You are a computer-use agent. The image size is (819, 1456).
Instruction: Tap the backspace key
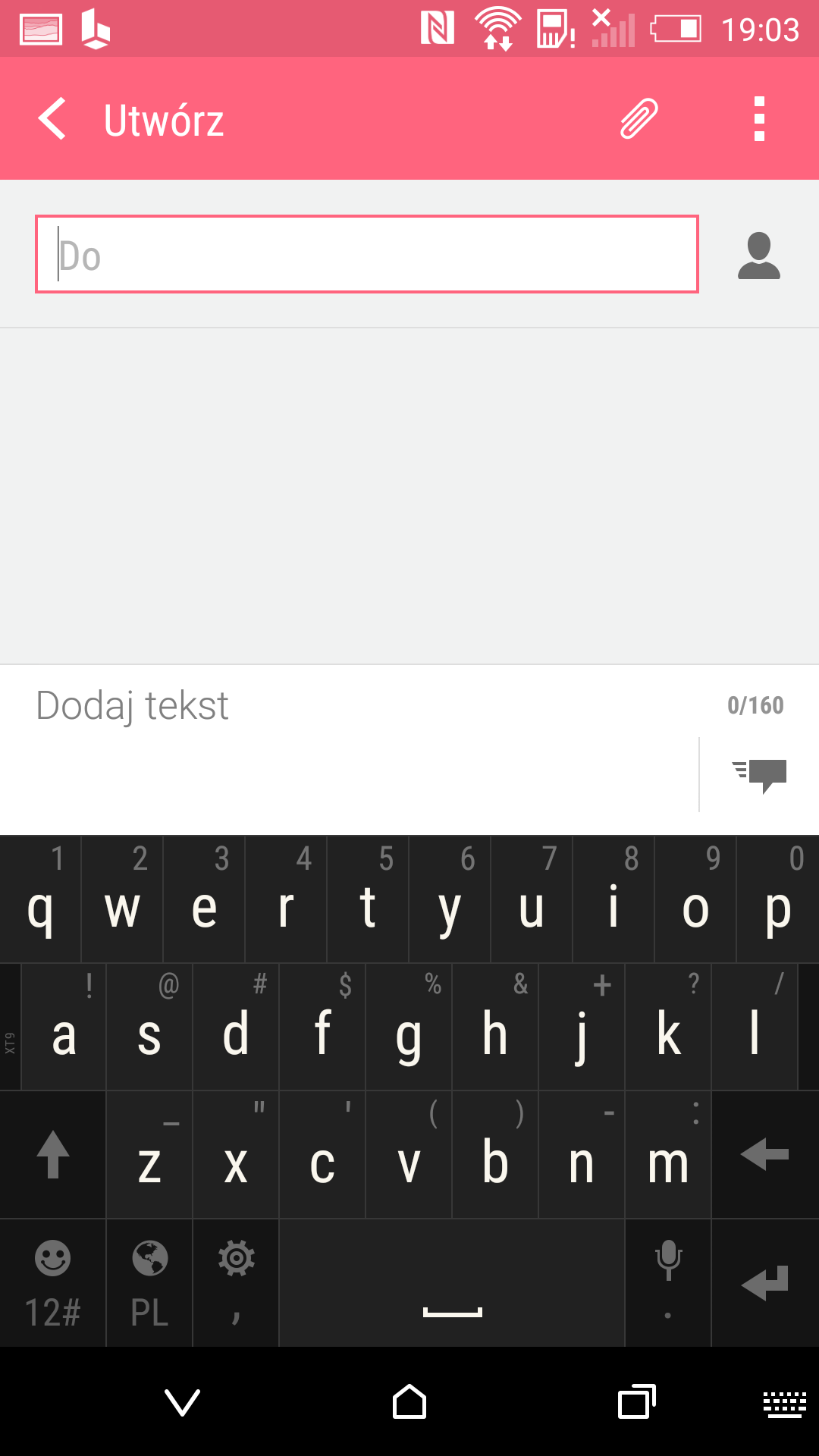pos(765,1155)
